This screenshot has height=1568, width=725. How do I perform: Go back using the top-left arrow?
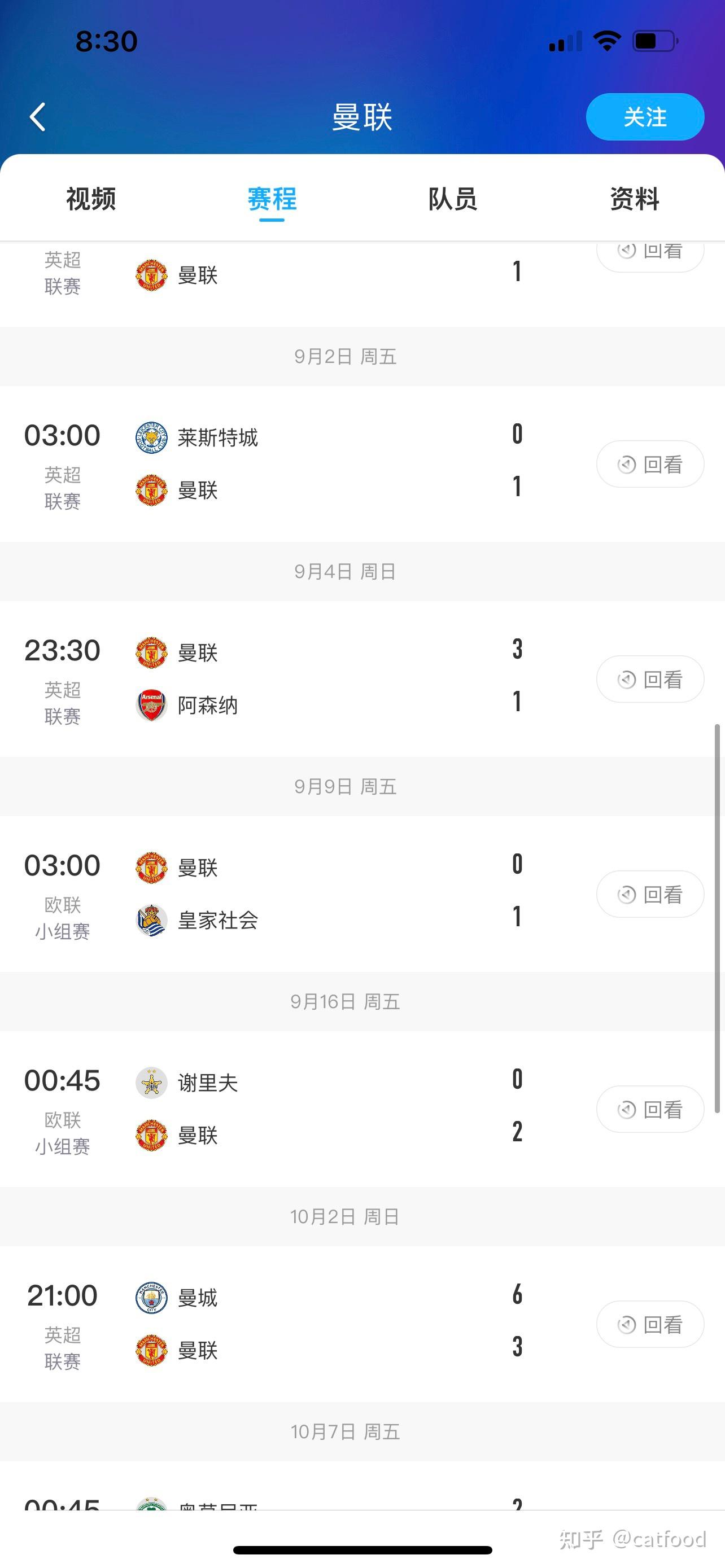pyautogui.click(x=38, y=117)
